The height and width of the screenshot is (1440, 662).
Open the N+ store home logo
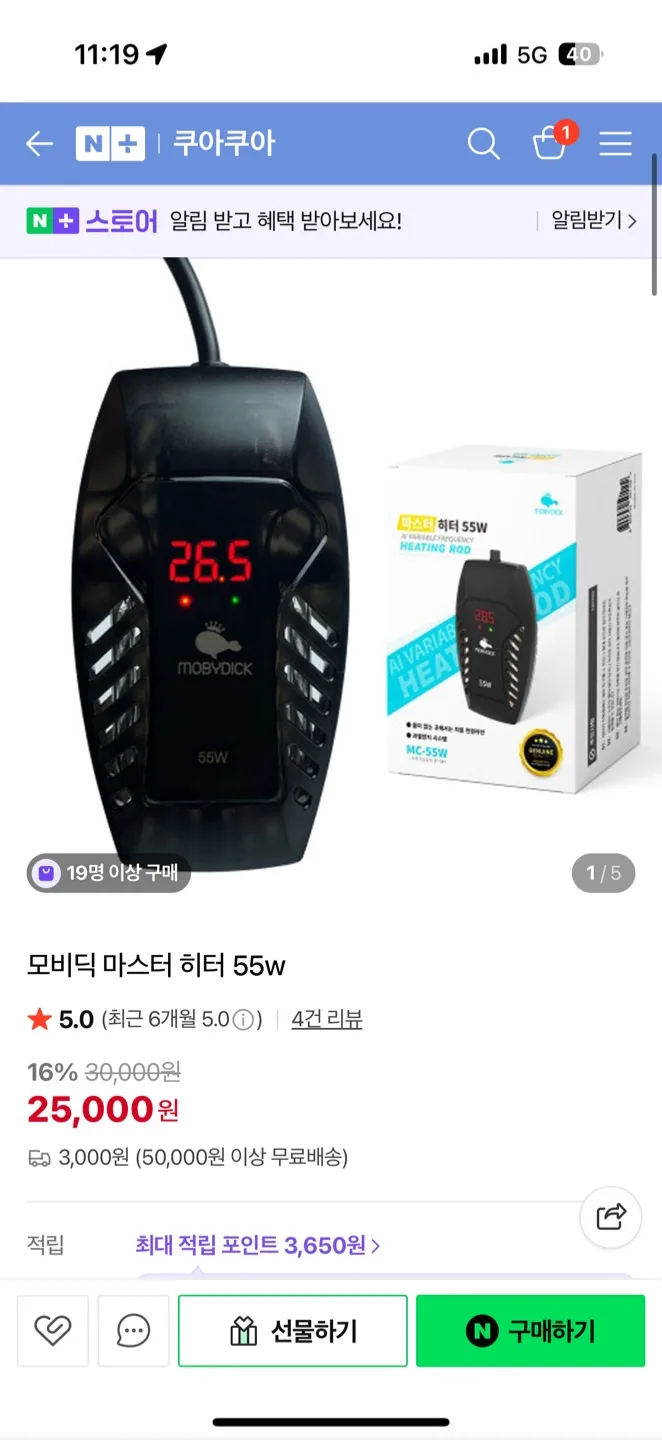[x=110, y=144]
